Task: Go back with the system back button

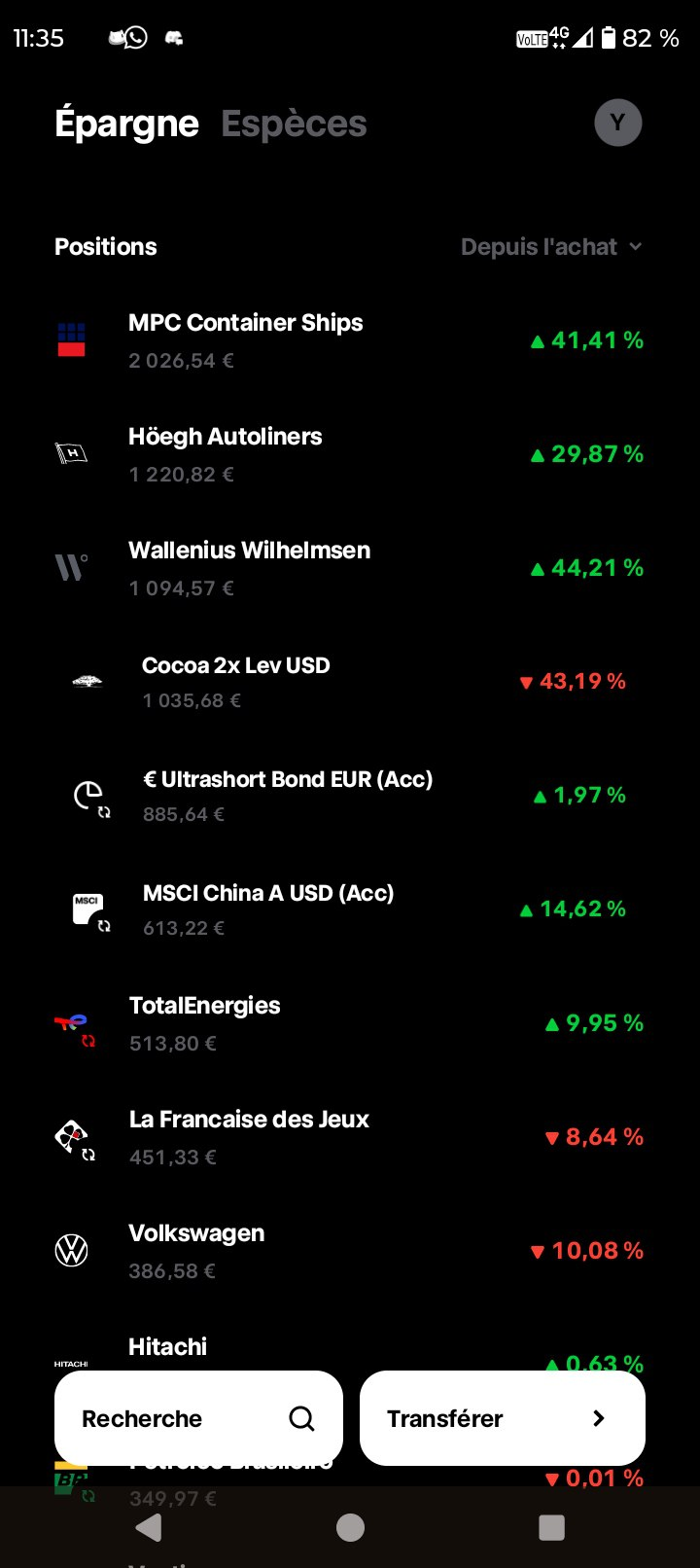Action: pos(149,1527)
